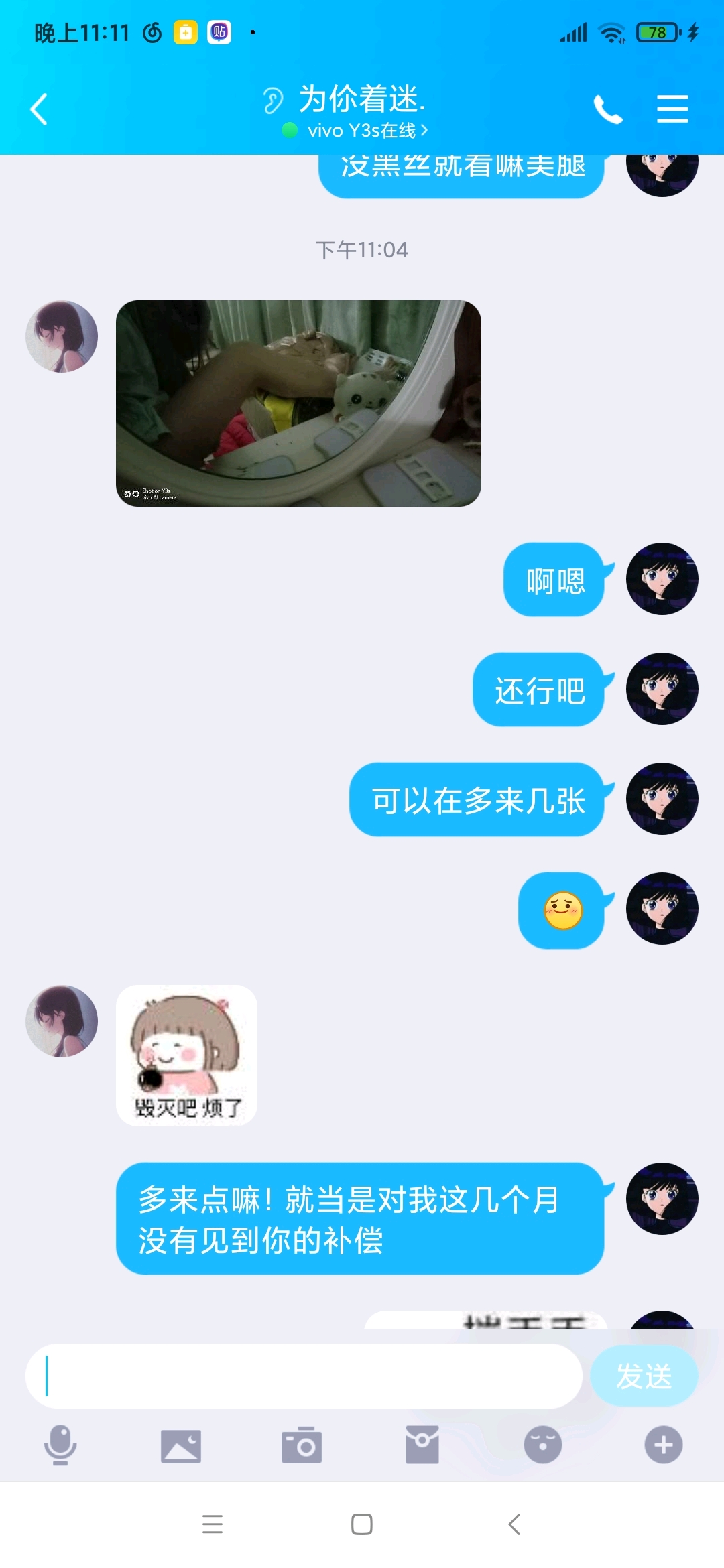Open my avatar beside the 啊嗯 message
The image size is (724, 1568).
click(x=662, y=579)
